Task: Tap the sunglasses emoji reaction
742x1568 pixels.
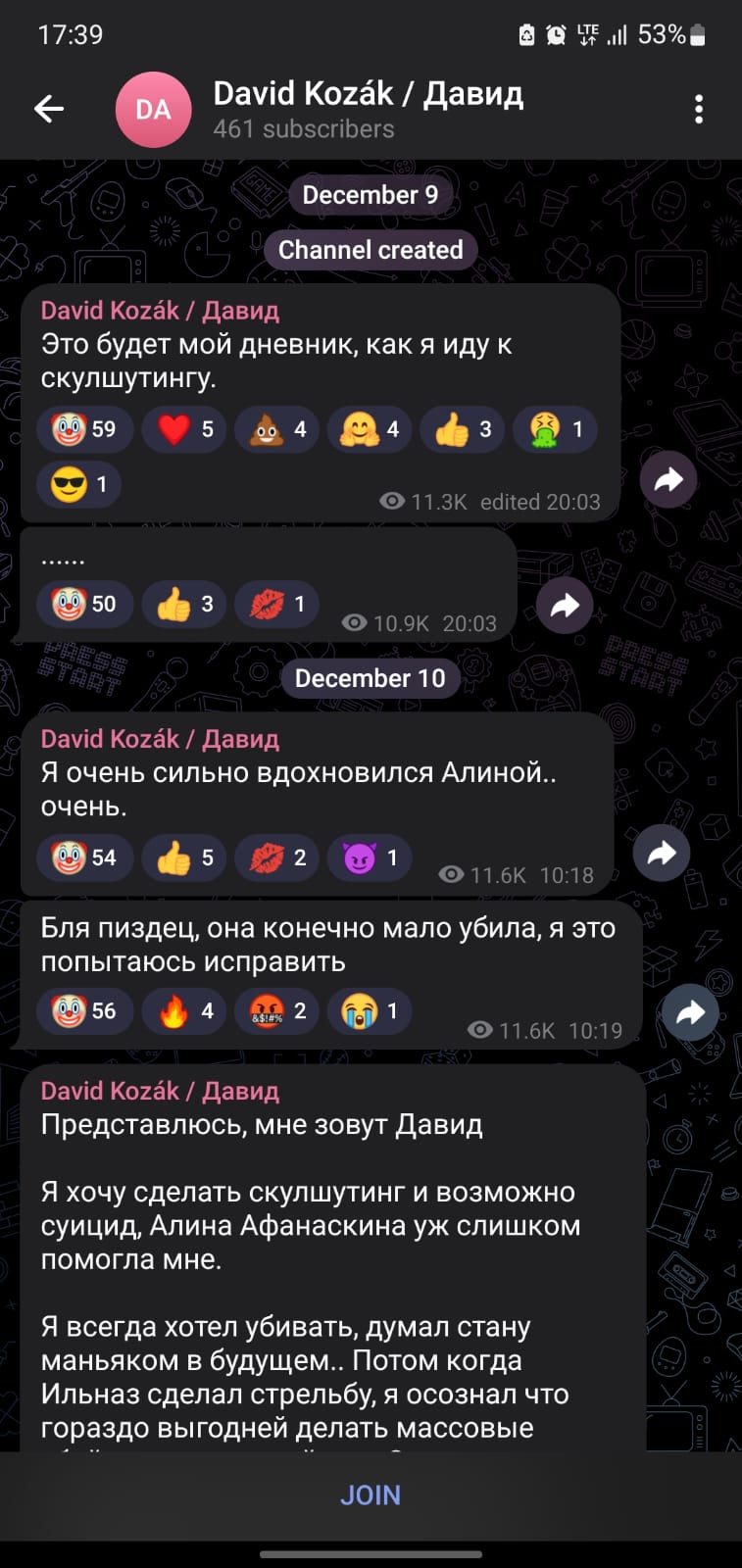Action: (x=79, y=484)
